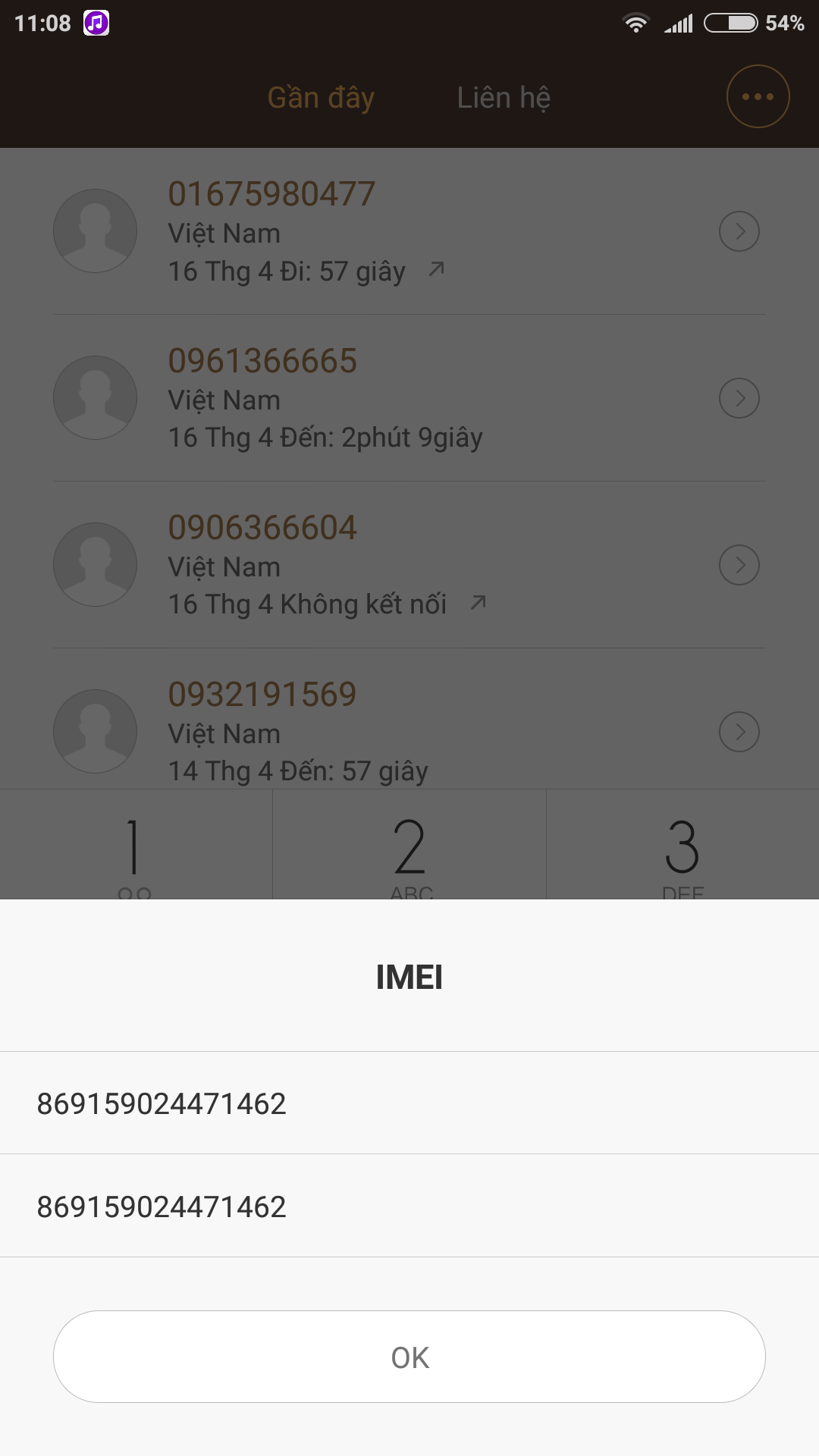Switch to the Liên hệ tab
The width and height of the screenshot is (819, 1456).
[x=504, y=97]
